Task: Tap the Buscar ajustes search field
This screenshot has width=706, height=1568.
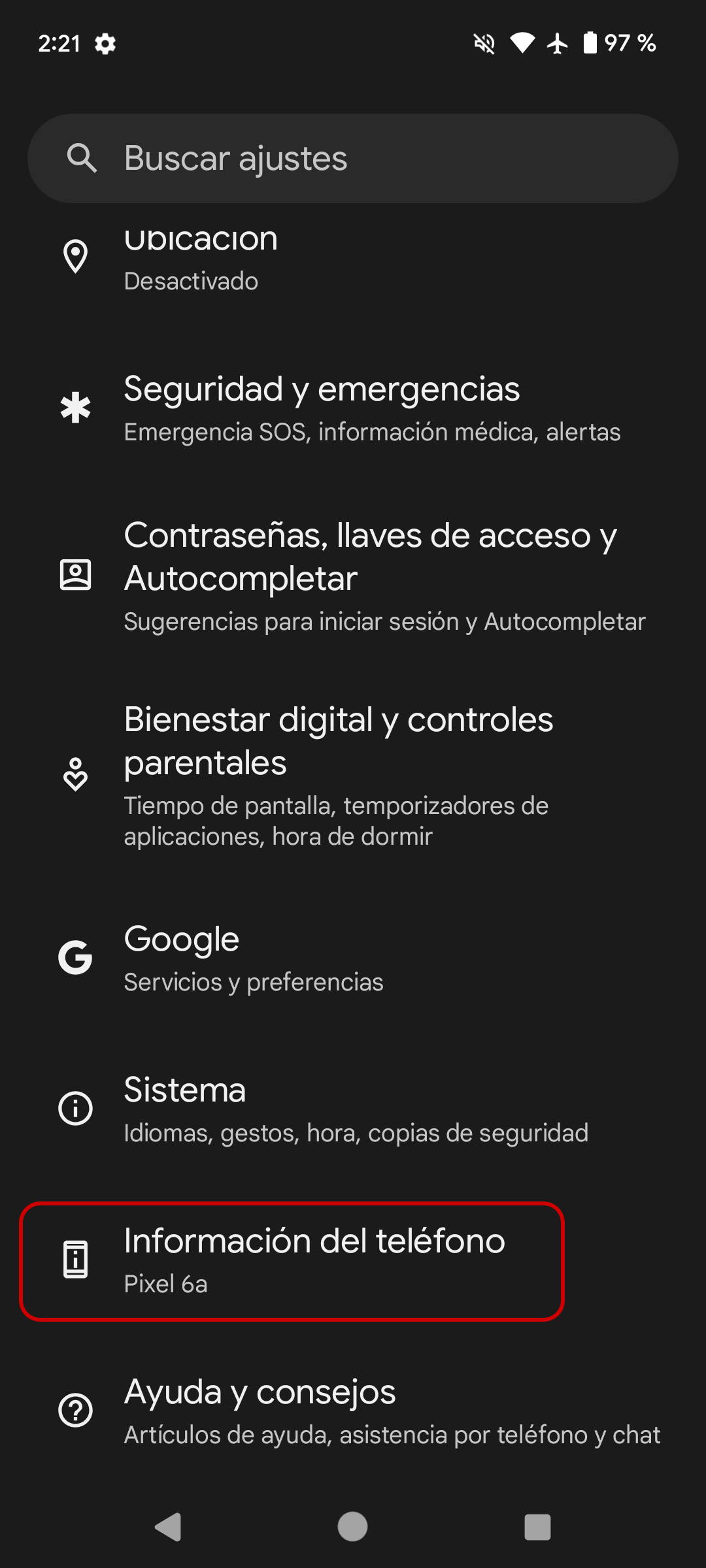Action: (353, 158)
